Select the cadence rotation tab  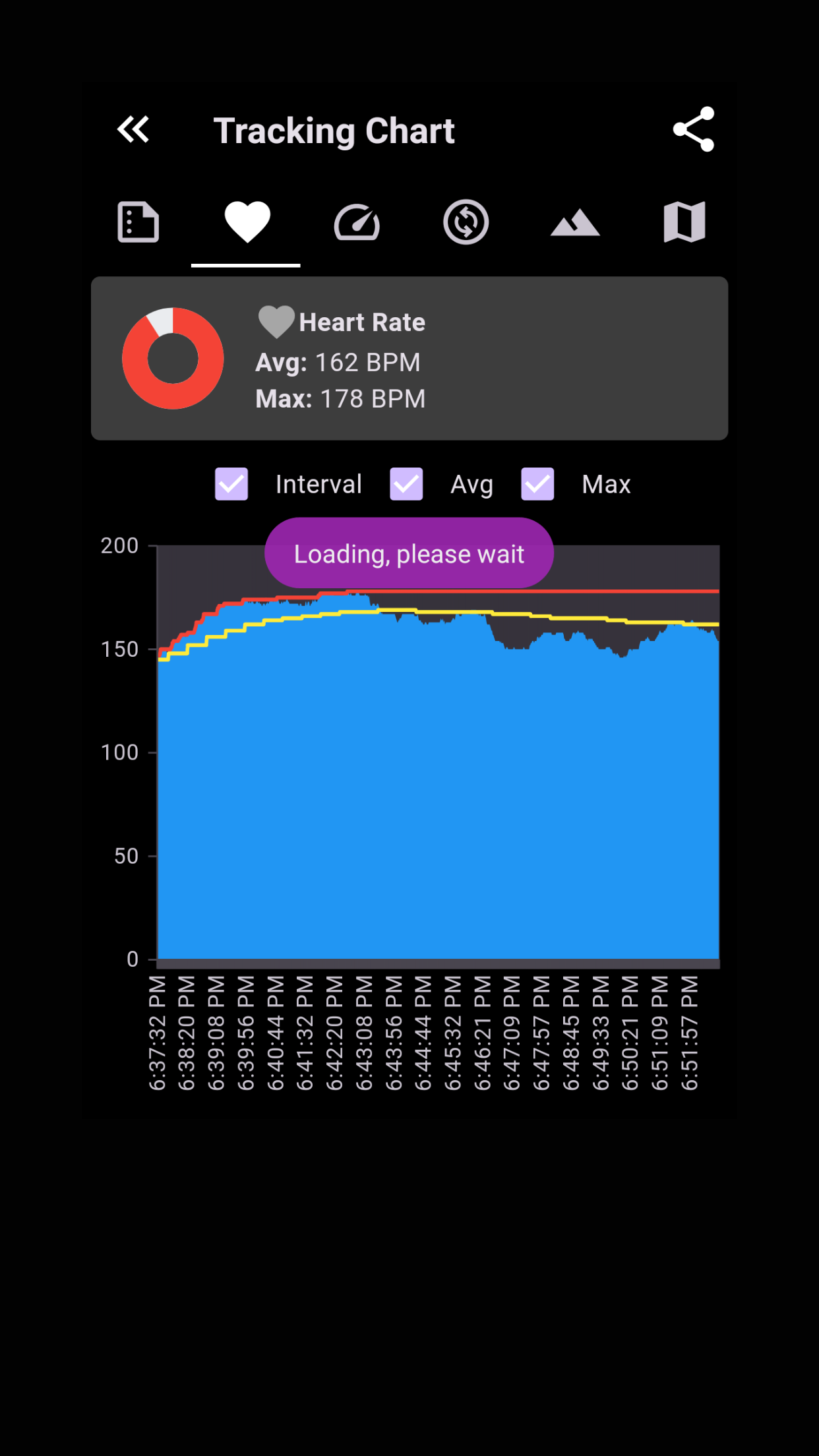pos(467,222)
